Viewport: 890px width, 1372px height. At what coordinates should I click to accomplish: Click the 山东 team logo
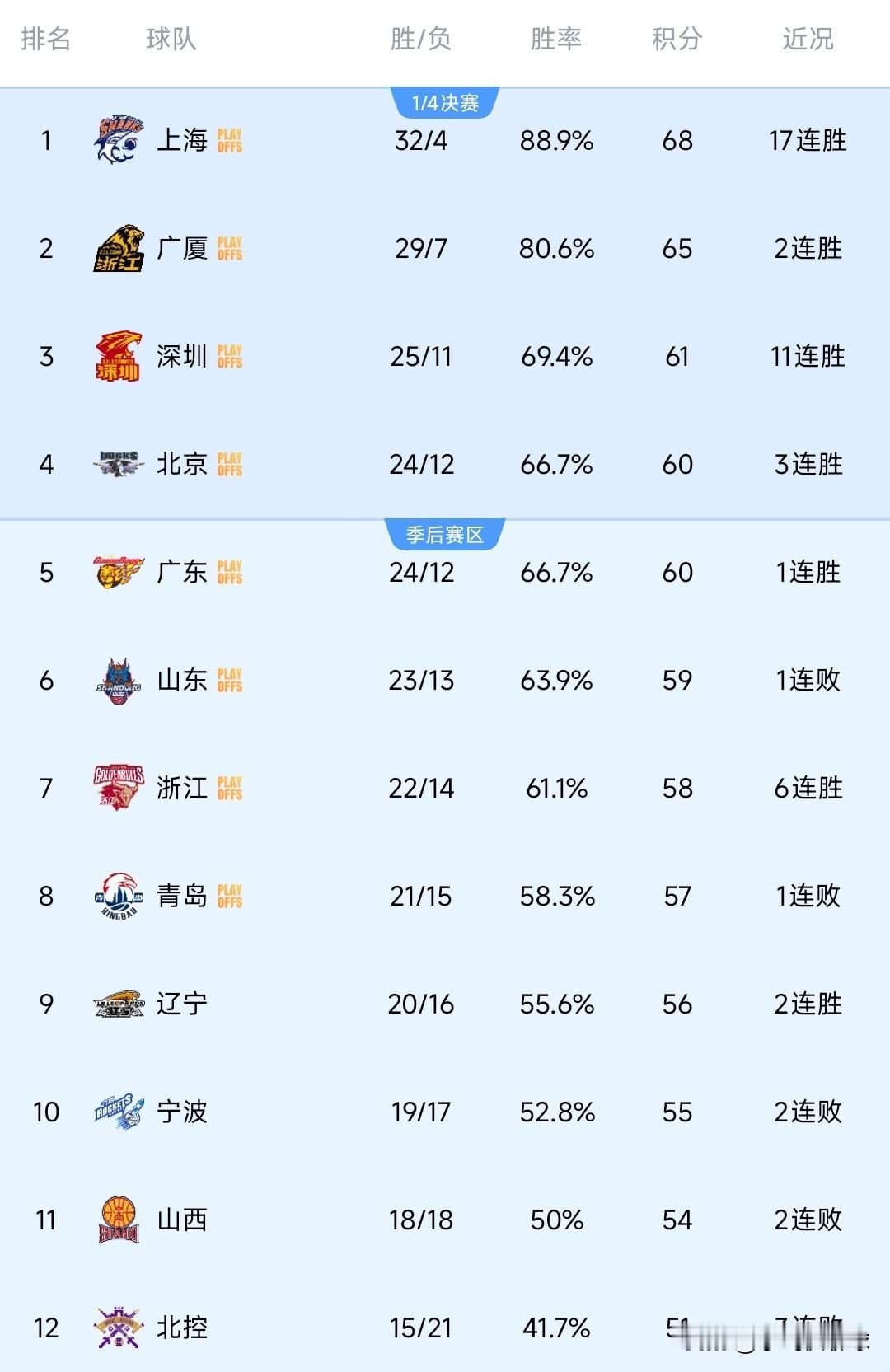click(118, 681)
